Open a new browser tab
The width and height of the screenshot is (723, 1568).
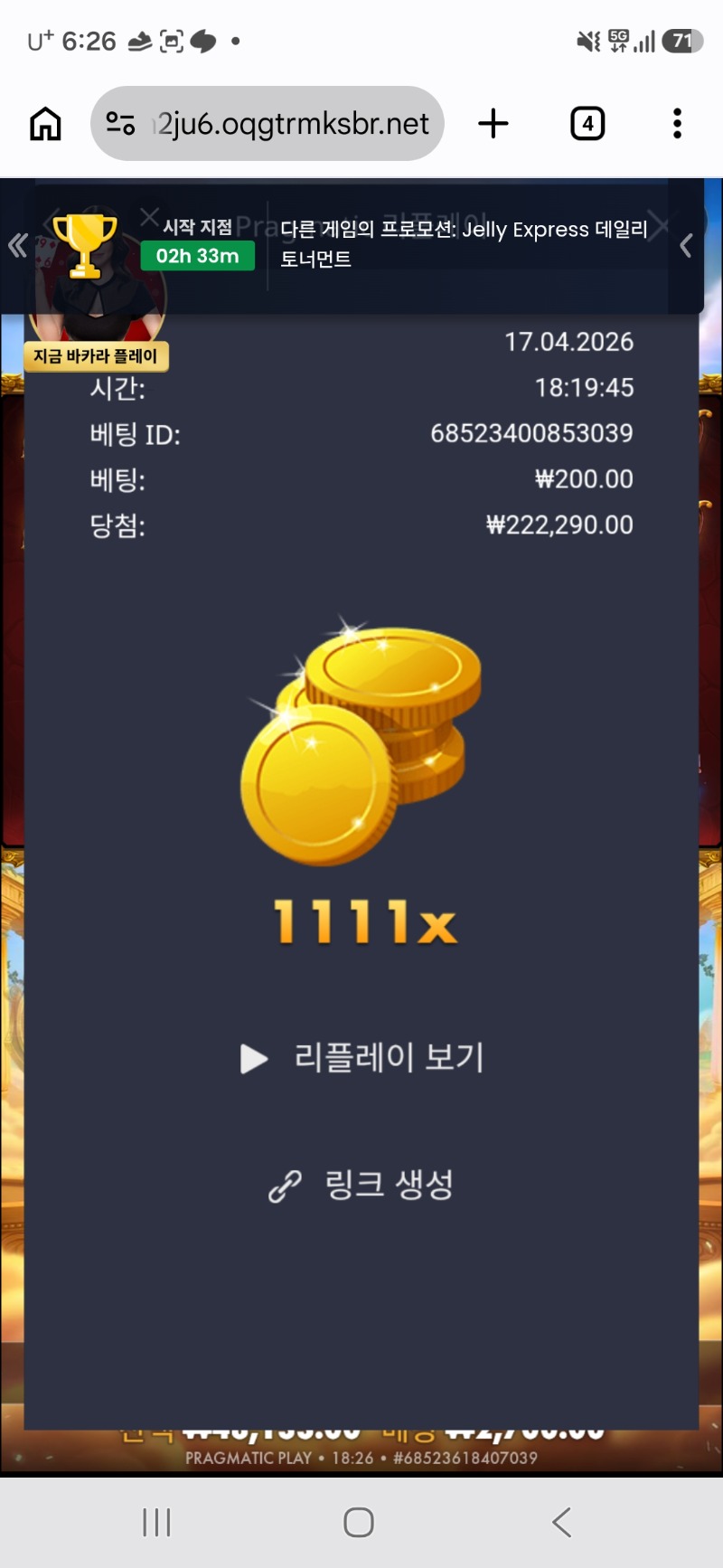point(493,124)
